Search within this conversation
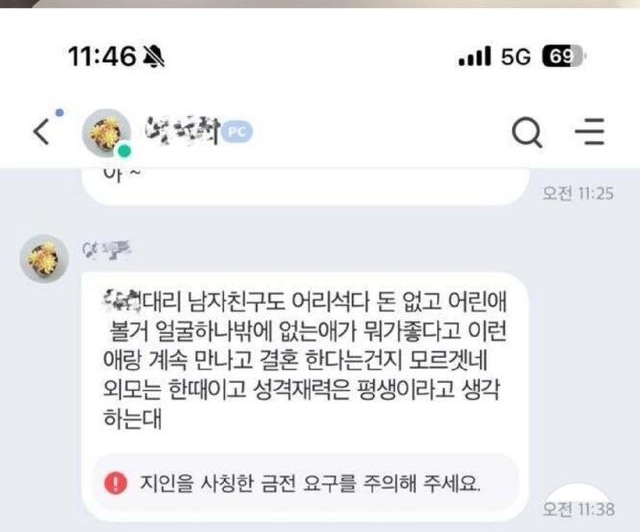640x532 pixels. pyautogui.click(x=526, y=131)
